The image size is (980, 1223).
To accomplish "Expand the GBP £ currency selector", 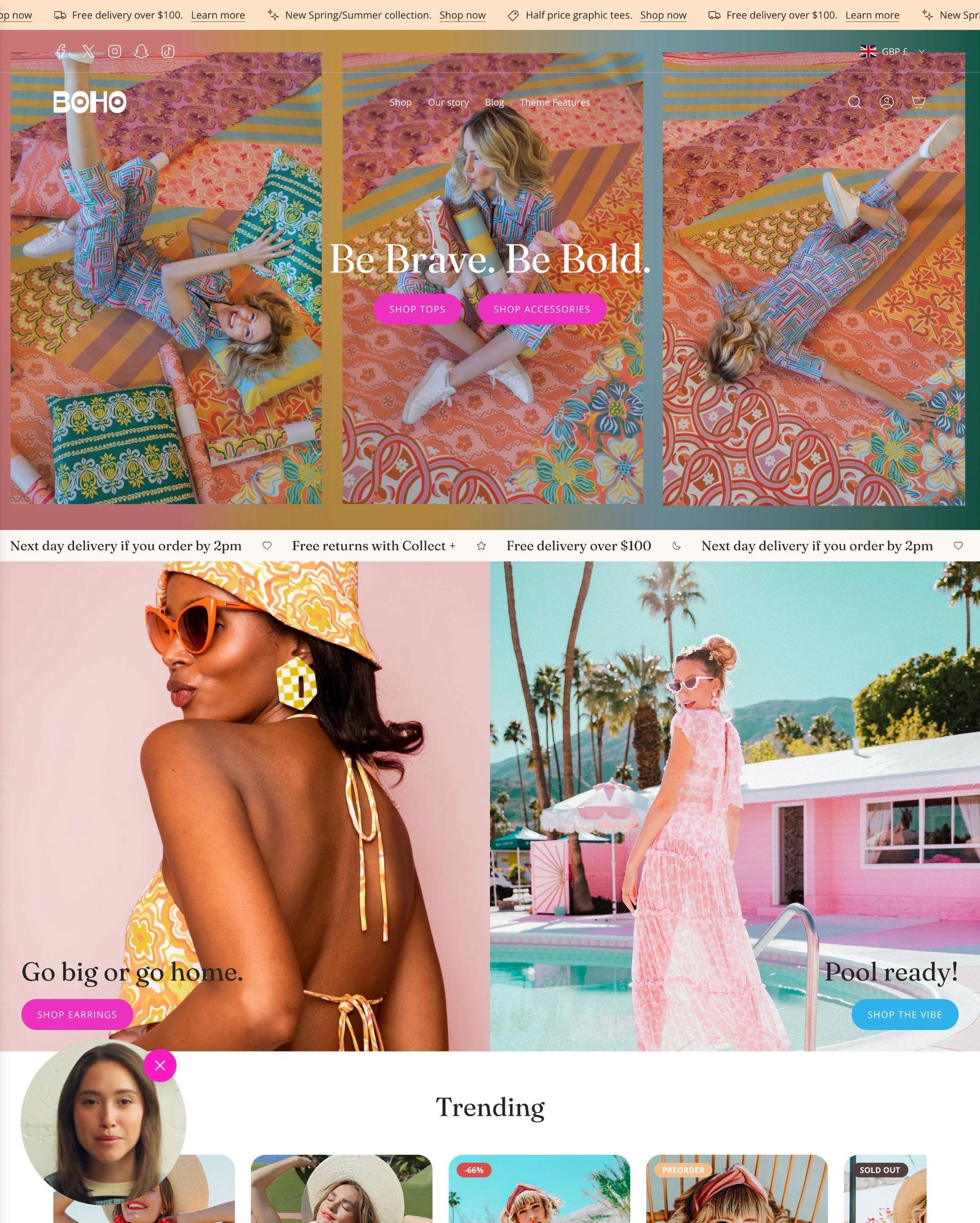I will coord(893,51).
